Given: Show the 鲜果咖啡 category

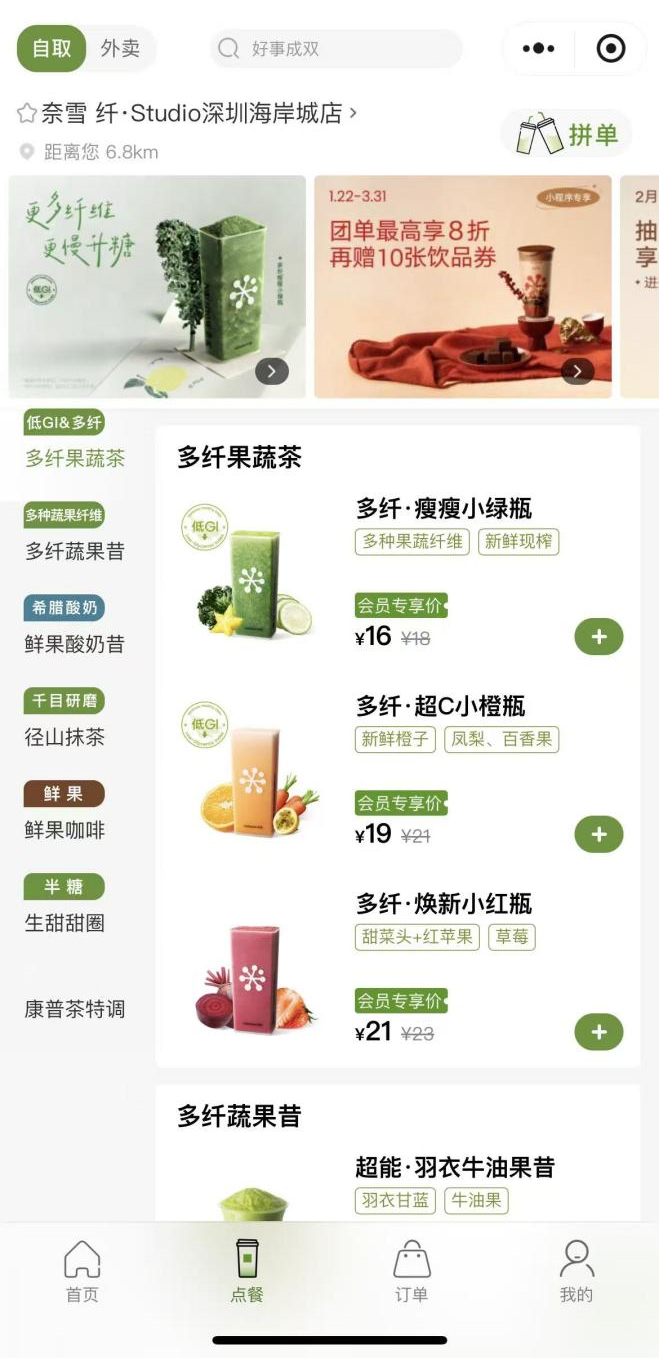Looking at the screenshot, I should pos(65,830).
